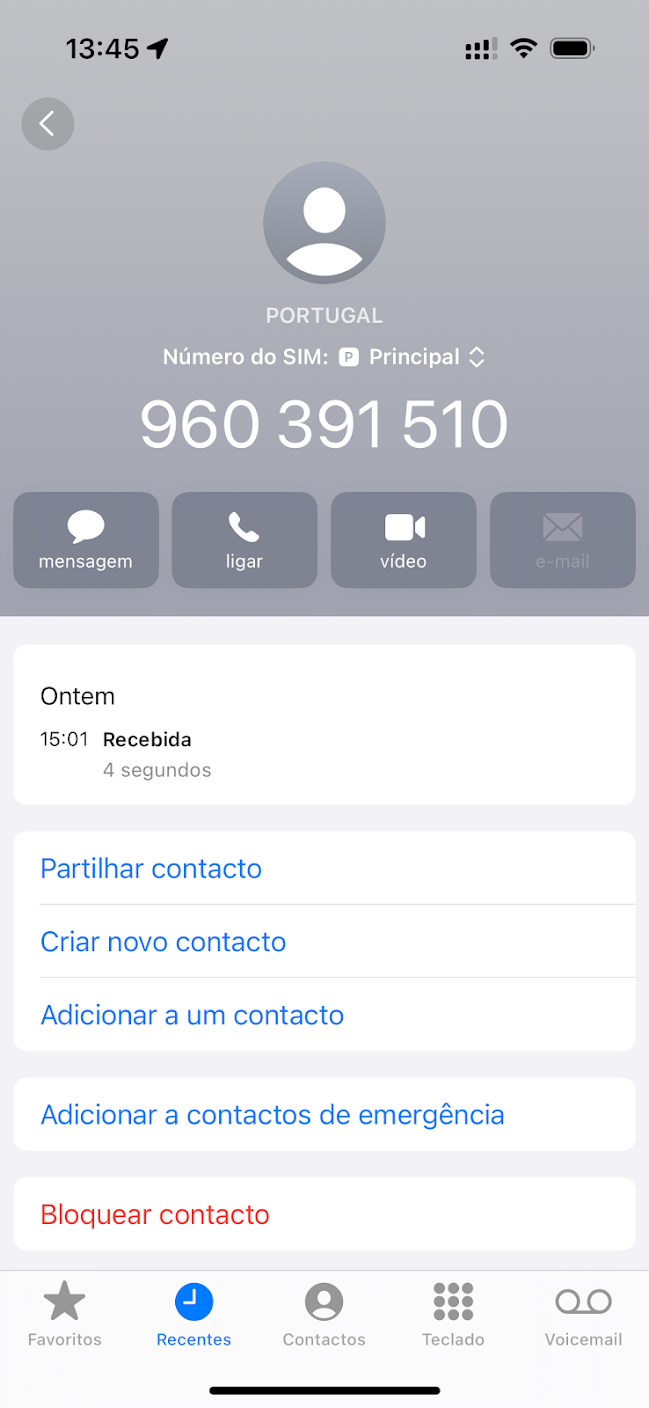The image size is (649, 1408).
Task: Send a mensagem to this number
Action: tap(86, 540)
